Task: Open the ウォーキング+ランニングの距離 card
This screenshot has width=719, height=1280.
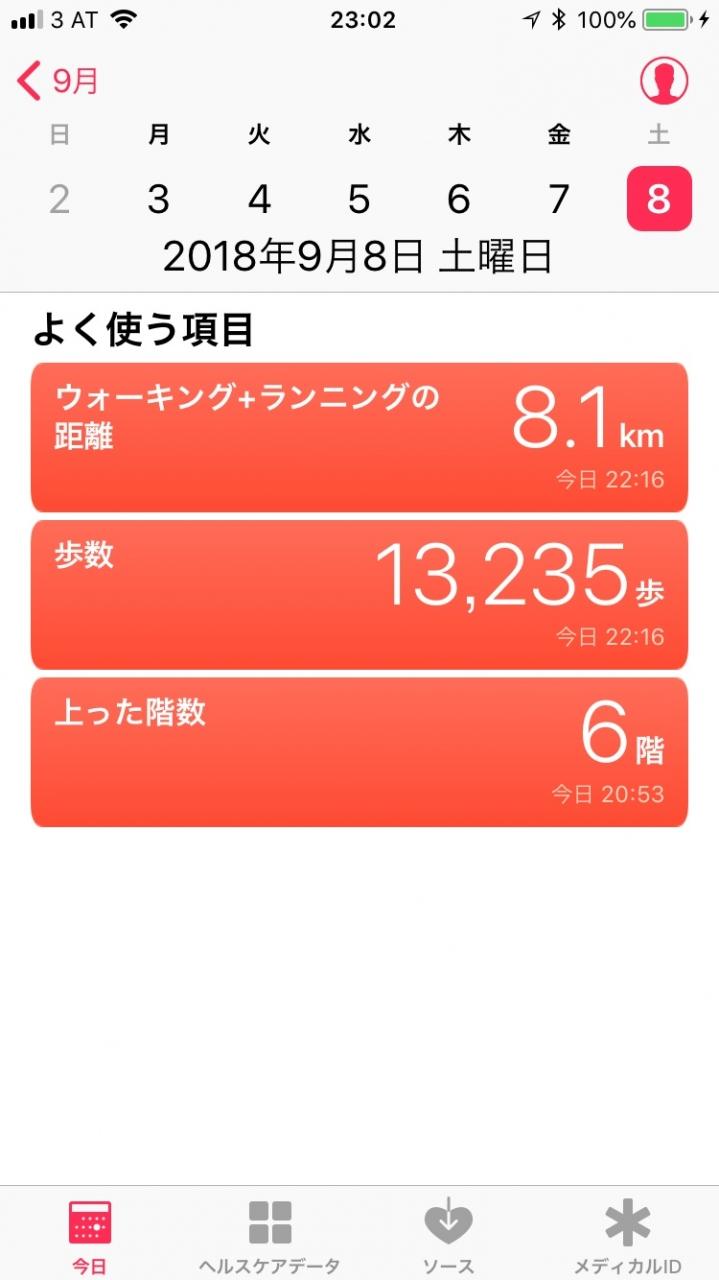Action: (359, 437)
